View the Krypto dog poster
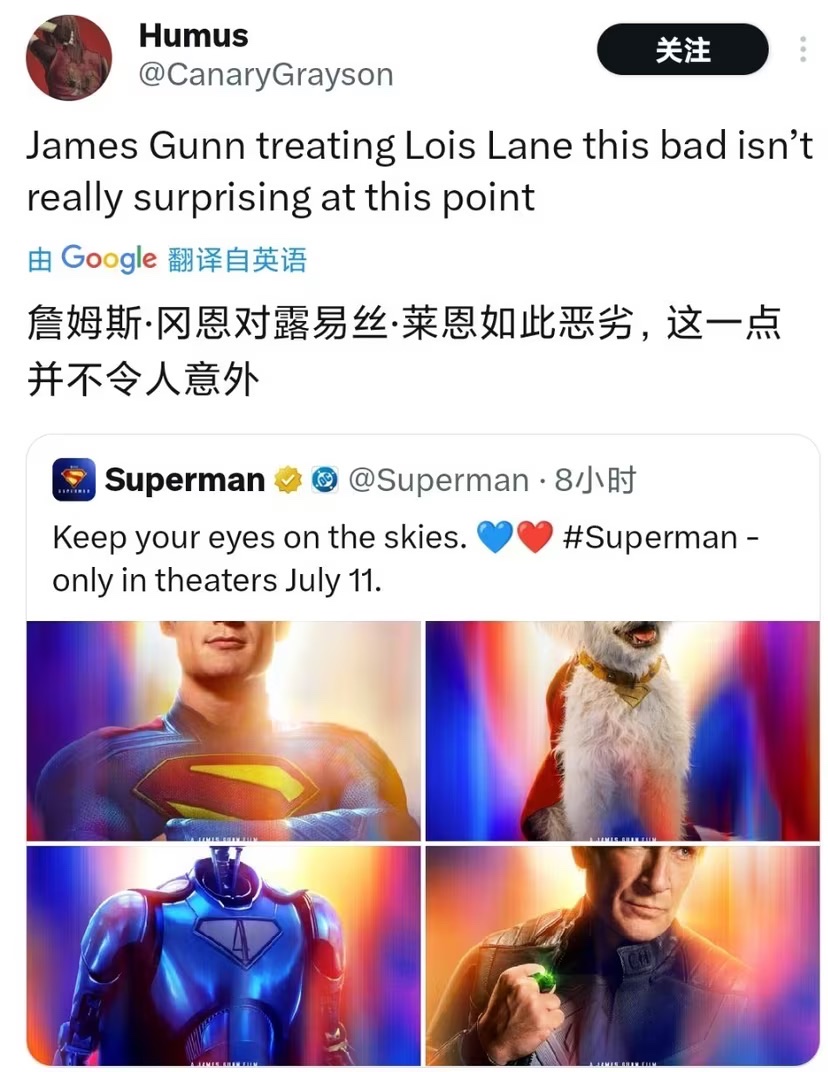 coord(622,730)
